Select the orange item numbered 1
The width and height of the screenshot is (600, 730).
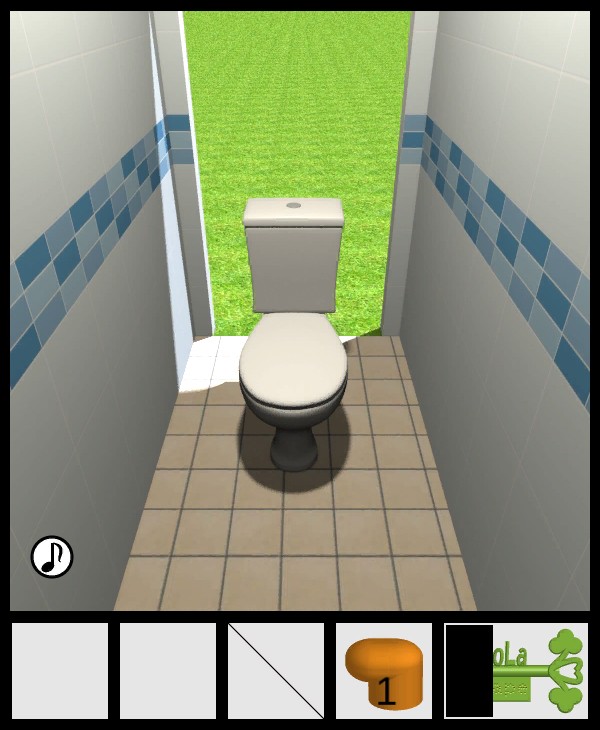[384, 671]
